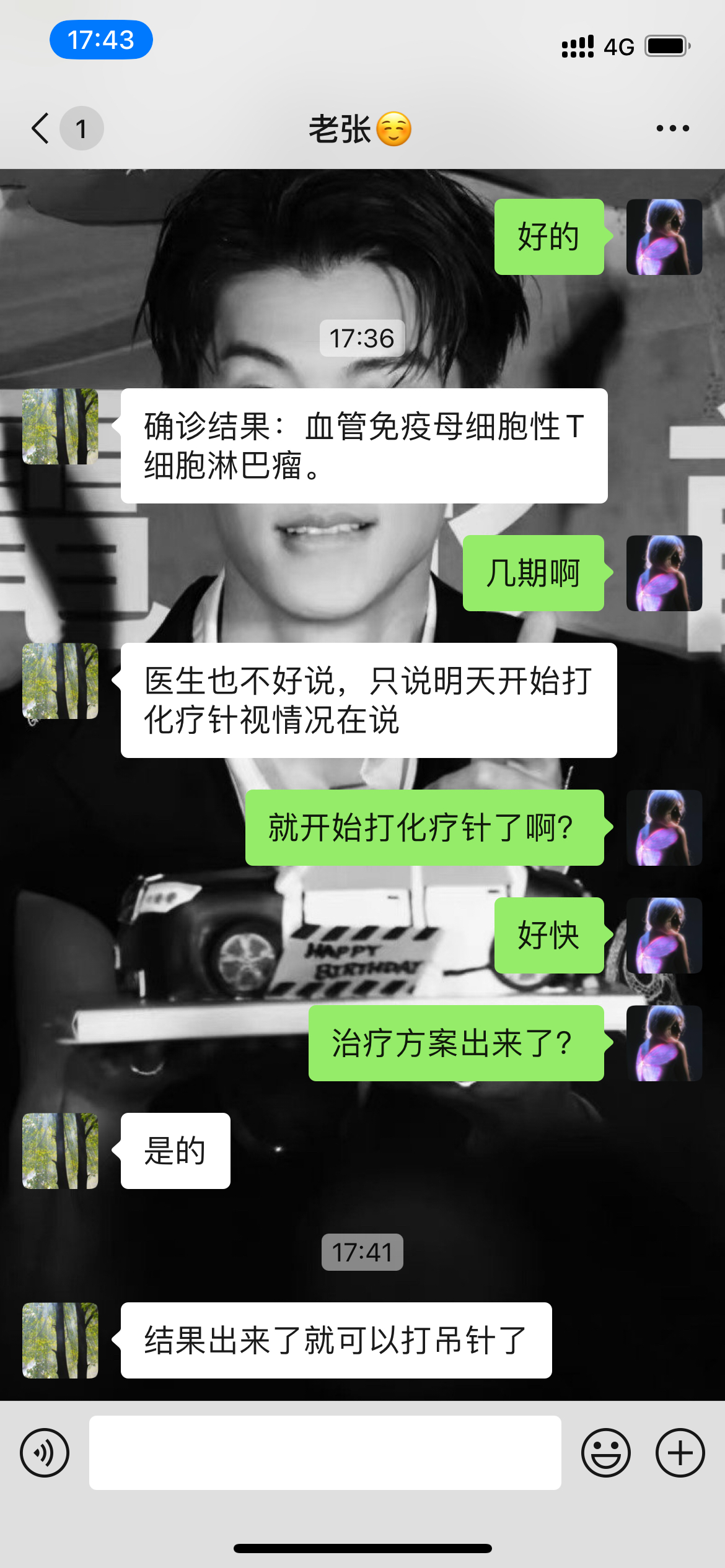Open my avatar next to 好的 message
725x1568 pixels.
[x=664, y=237]
